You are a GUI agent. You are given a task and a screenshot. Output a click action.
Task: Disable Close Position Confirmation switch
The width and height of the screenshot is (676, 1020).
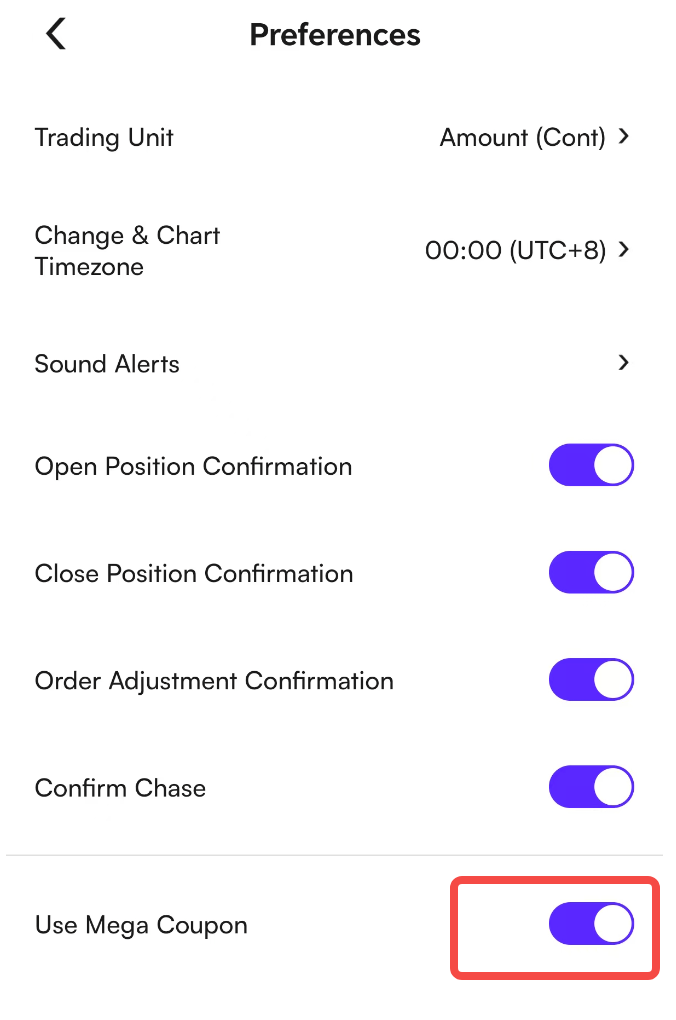tap(591, 572)
